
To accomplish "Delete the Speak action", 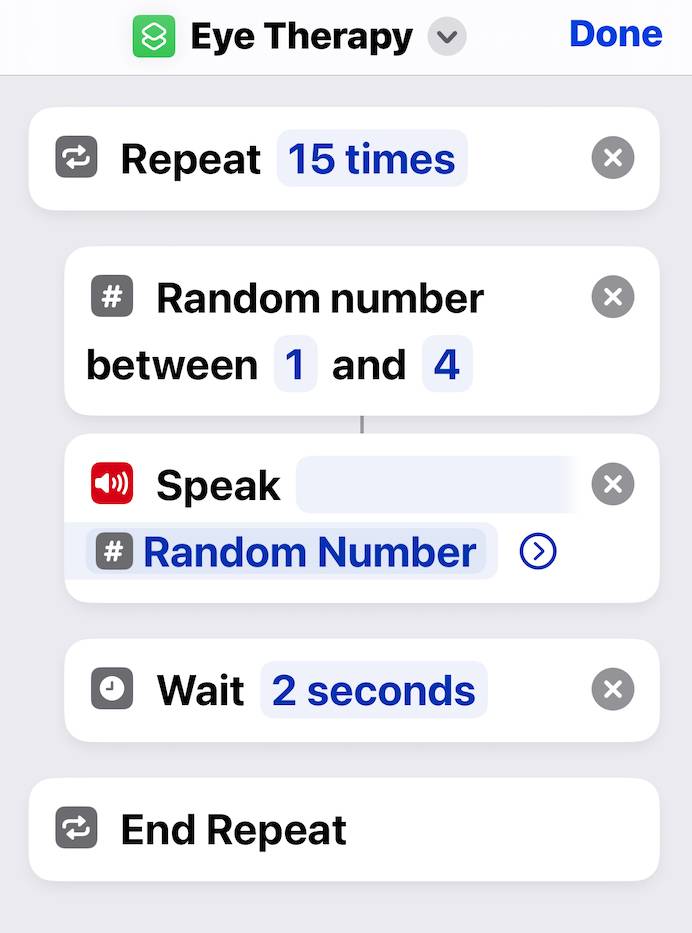I will tap(613, 485).
